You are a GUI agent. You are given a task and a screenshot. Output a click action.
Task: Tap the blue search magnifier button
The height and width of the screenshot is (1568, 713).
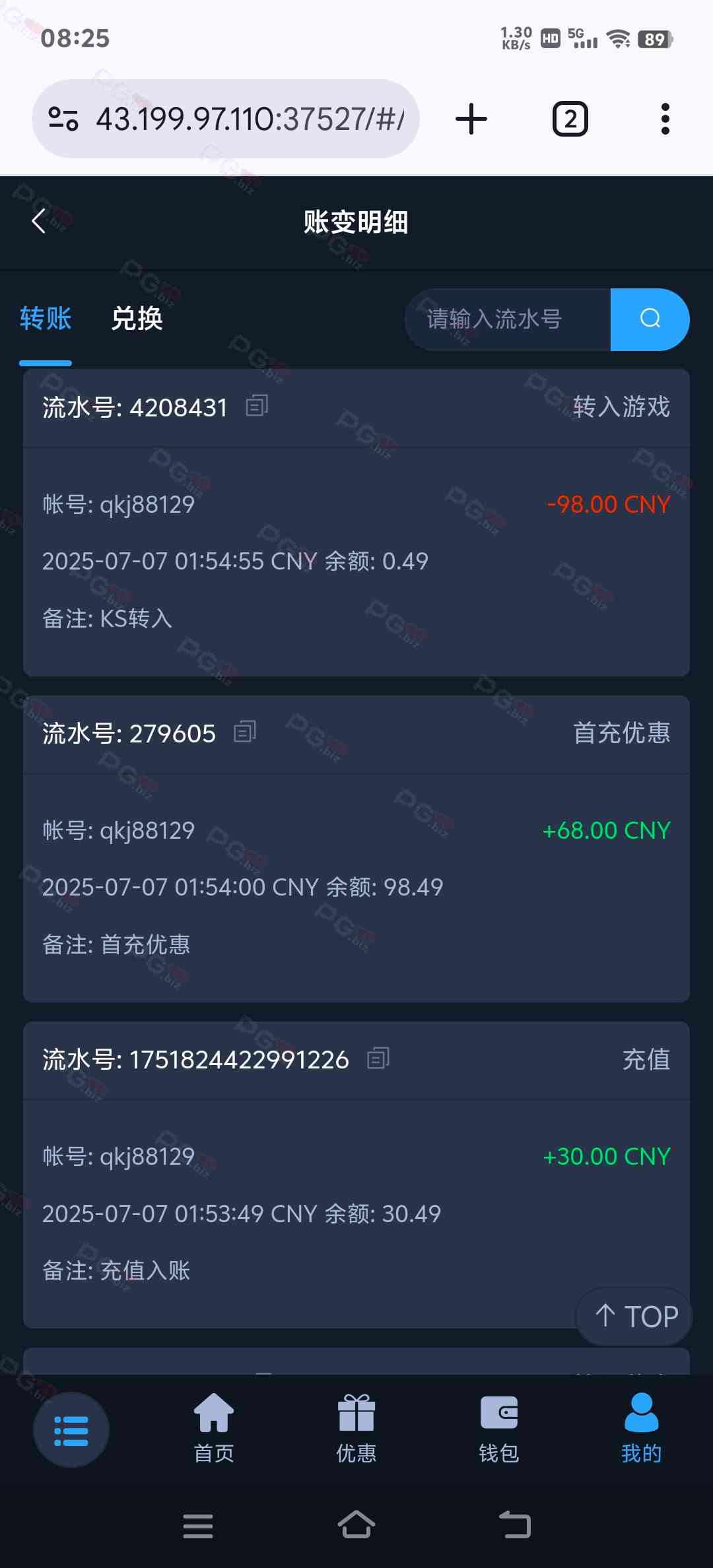(650, 319)
